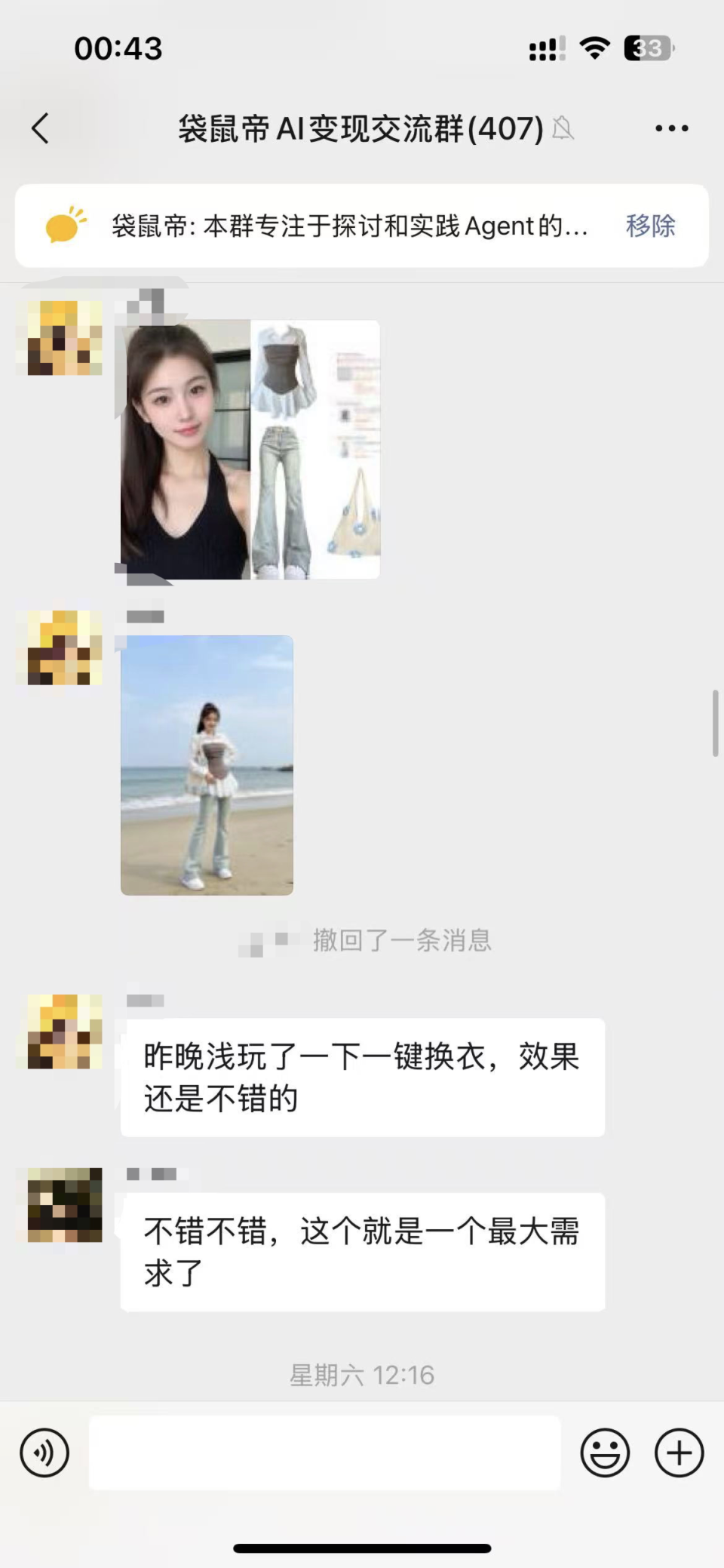Remove the pinned announcement with 移除

649,225
